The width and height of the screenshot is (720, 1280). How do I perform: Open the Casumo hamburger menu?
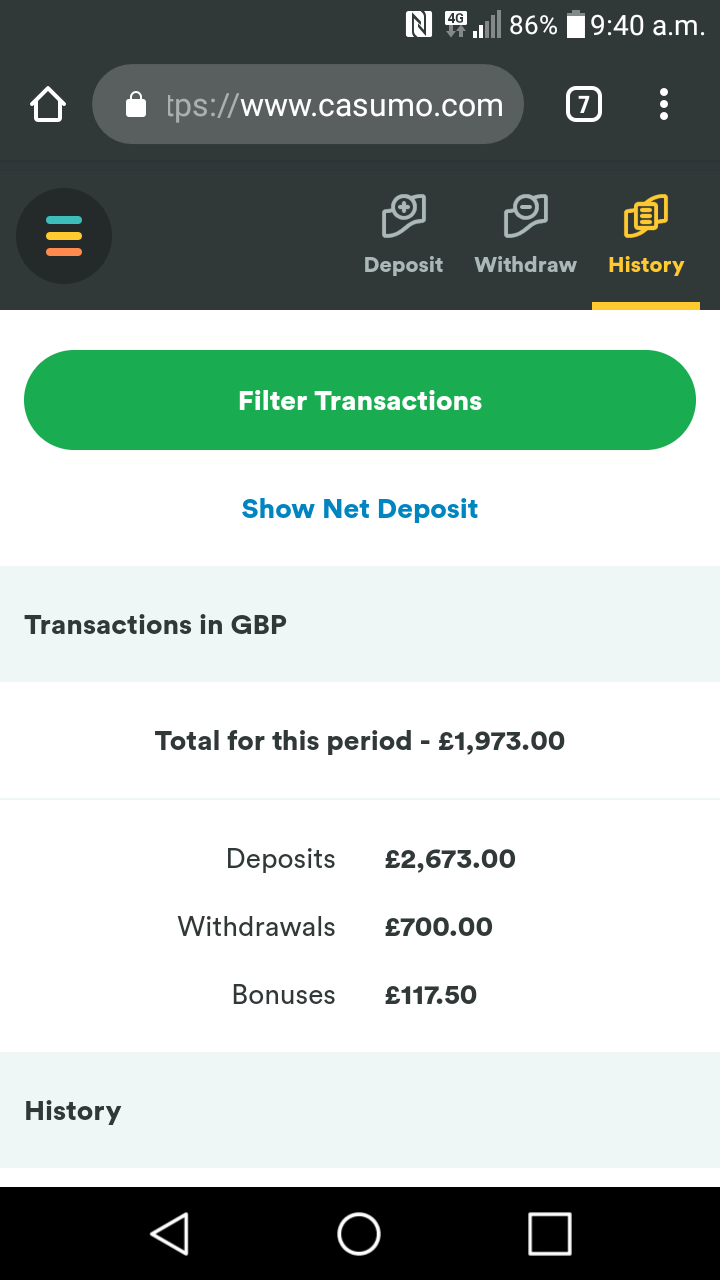coord(64,236)
